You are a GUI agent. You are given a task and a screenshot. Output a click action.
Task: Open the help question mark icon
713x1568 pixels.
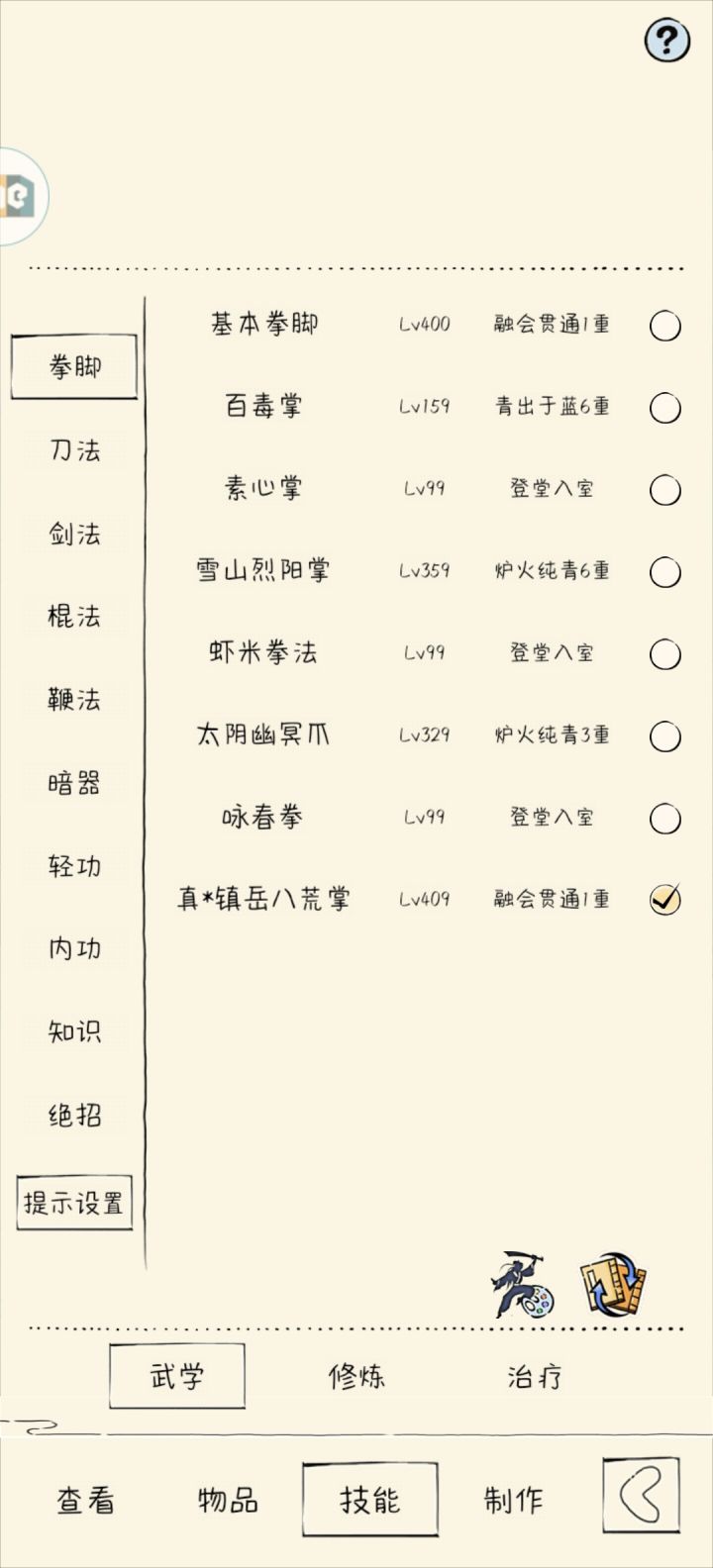click(x=666, y=40)
